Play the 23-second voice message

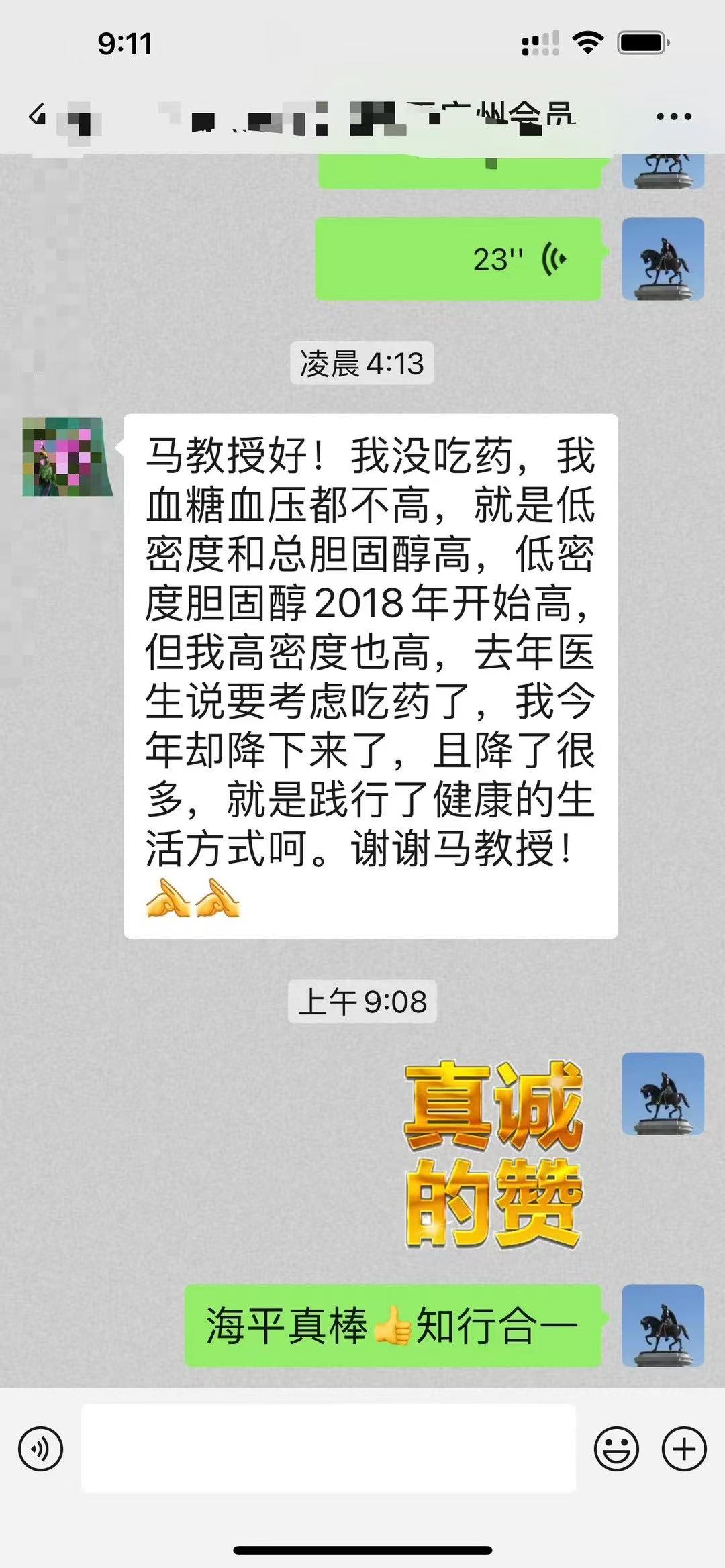pyautogui.click(x=458, y=259)
